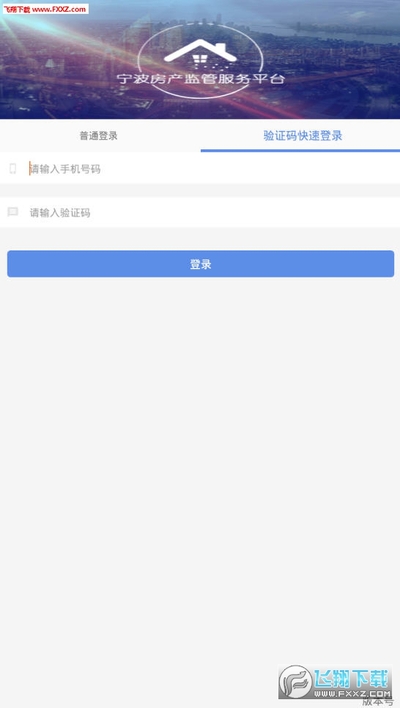Select the 验证码快速登录 tab
The height and width of the screenshot is (708, 400).
click(302, 135)
